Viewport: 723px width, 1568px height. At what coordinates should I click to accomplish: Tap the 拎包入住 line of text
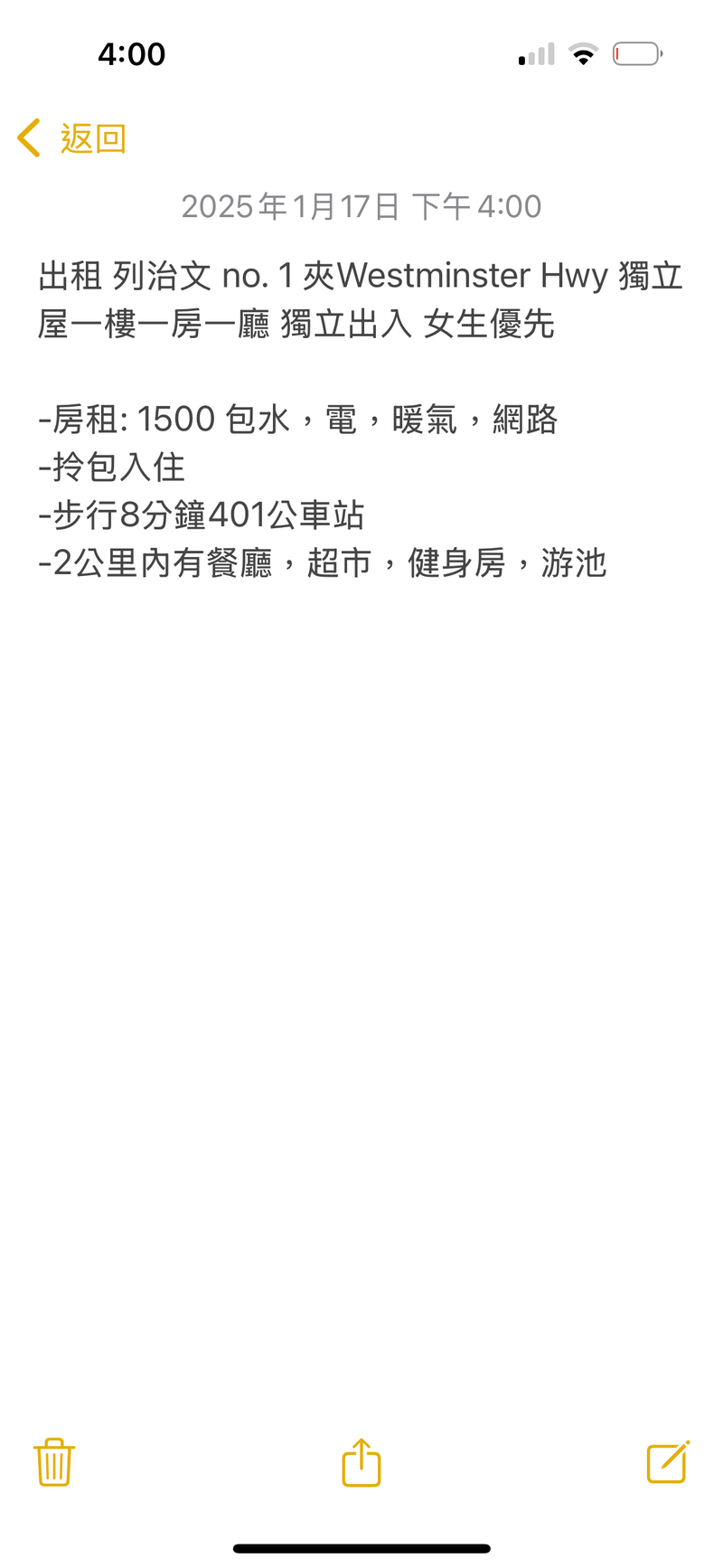[x=113, y=468]
